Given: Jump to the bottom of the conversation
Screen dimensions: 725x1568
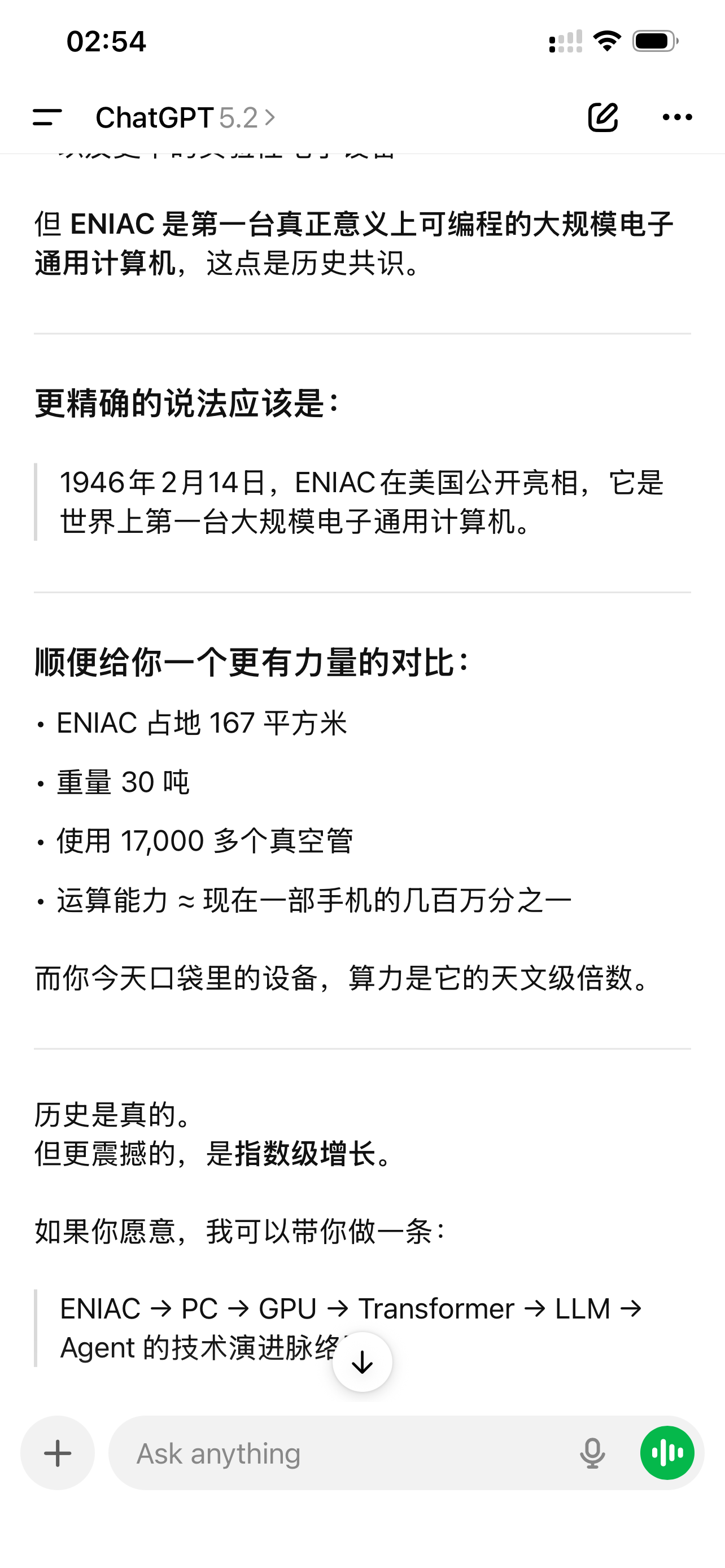Looking at the screenshot, I should (x=362, y=1361).
